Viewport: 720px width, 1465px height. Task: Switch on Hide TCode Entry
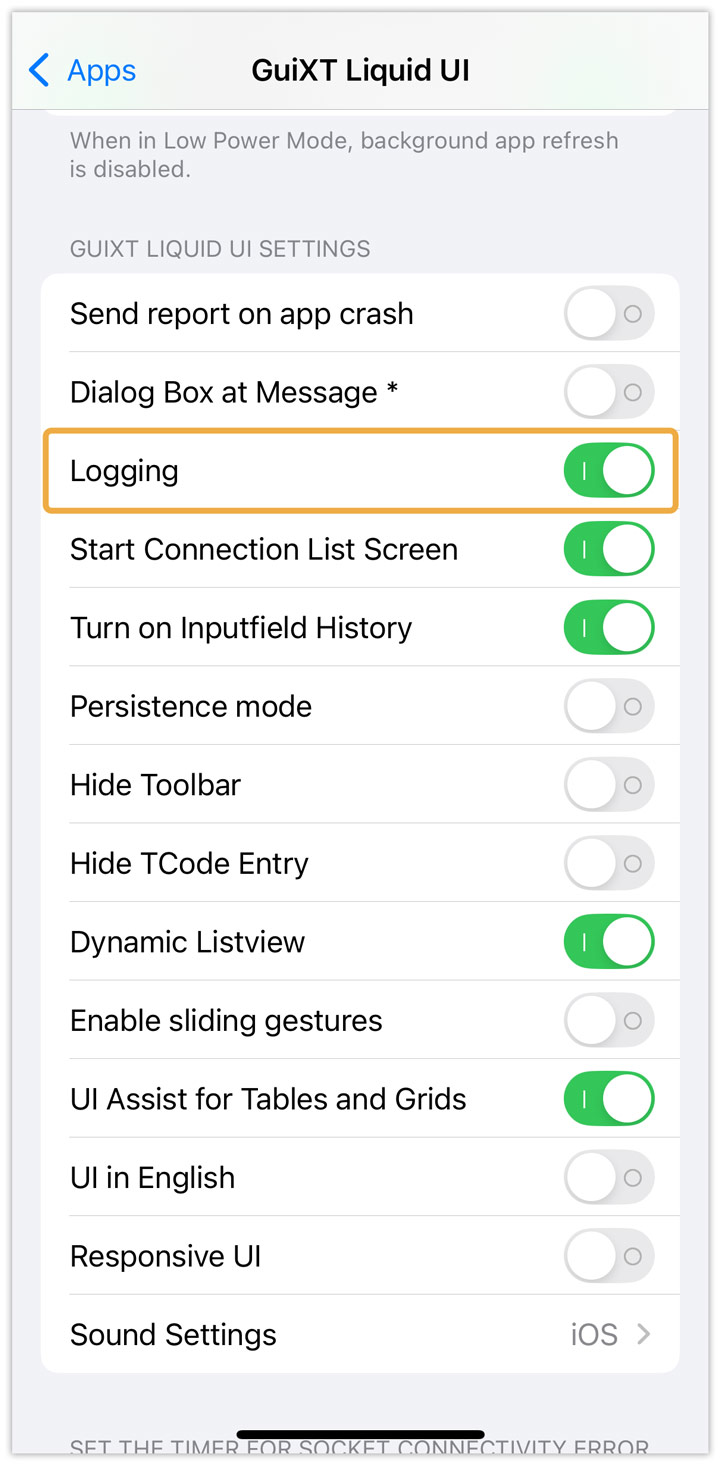pos(609,863)
